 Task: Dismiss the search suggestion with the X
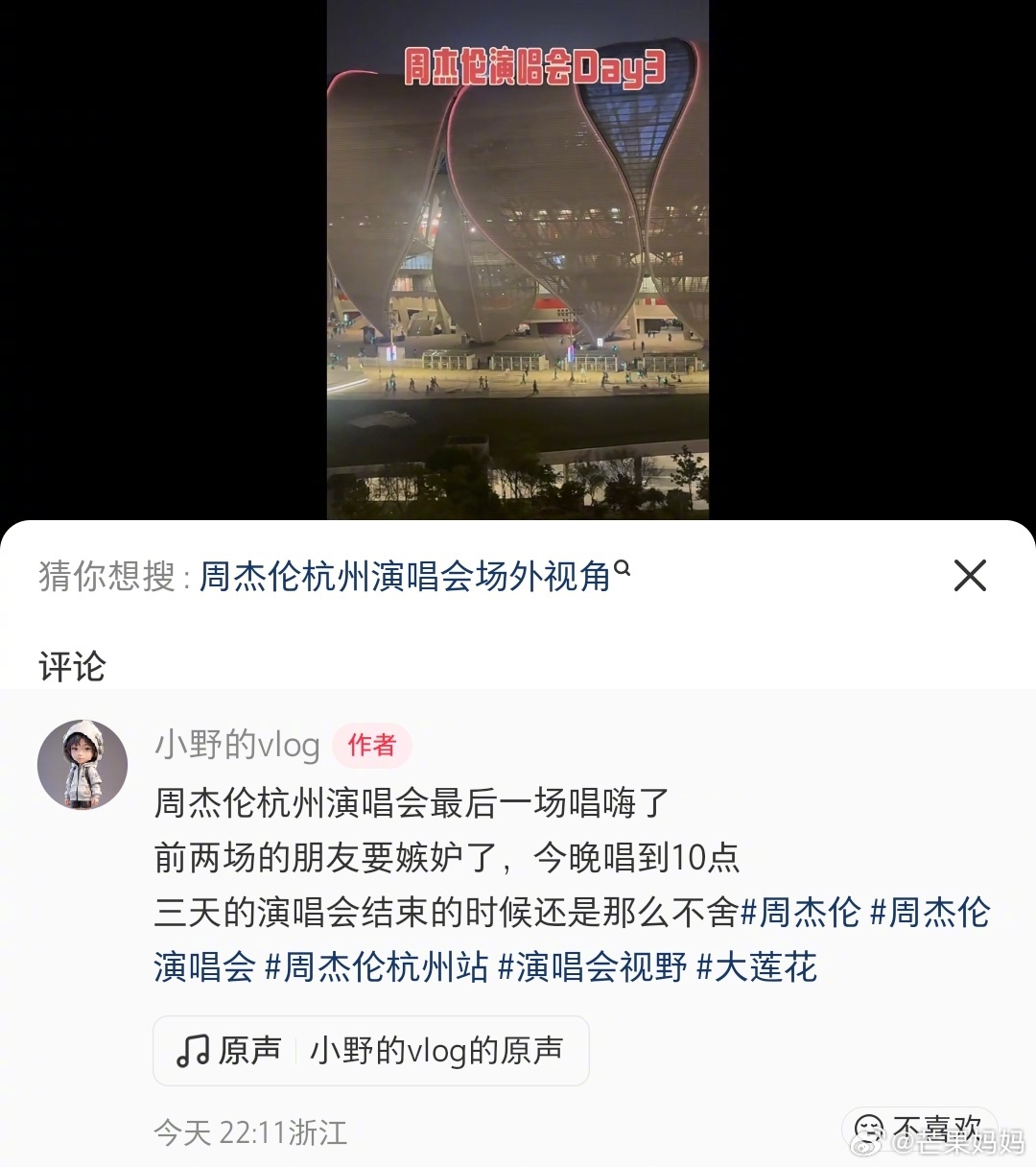[970, 576]
